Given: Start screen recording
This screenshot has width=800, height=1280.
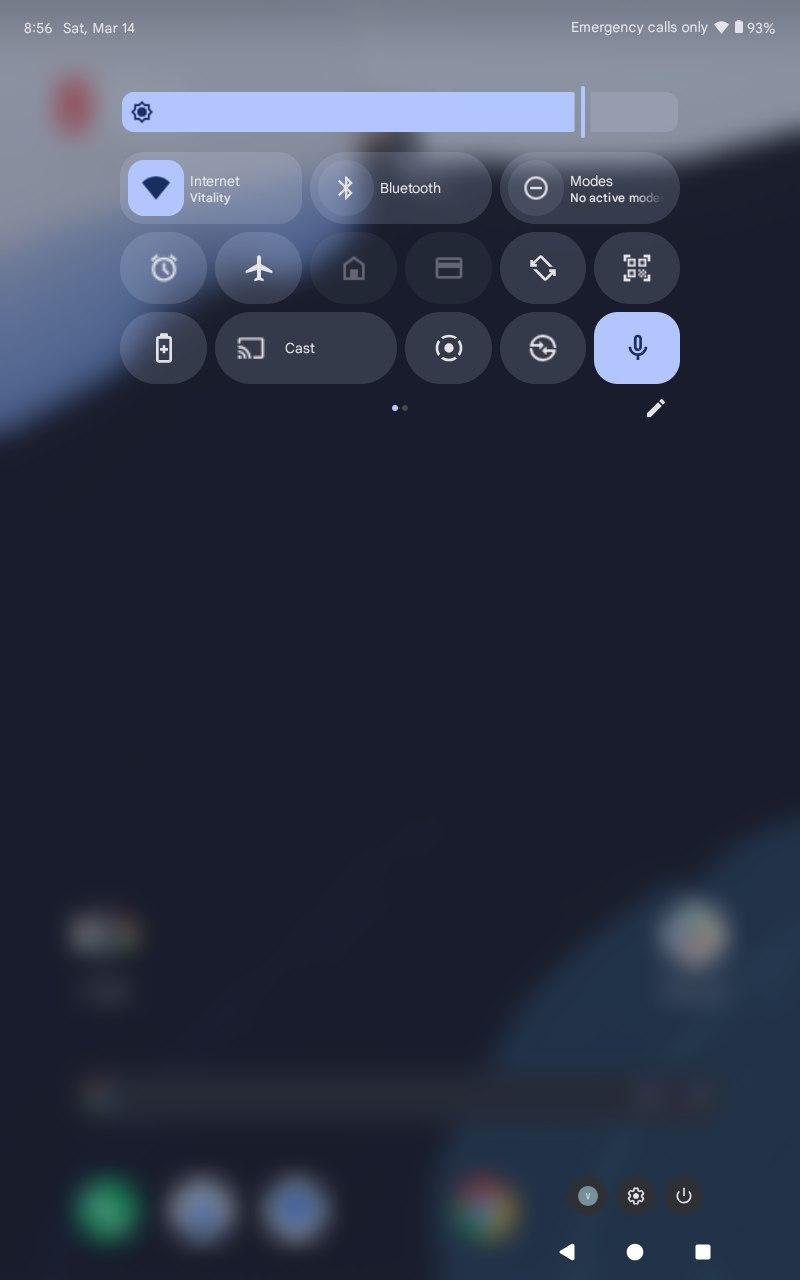Looking at the screenshot, I should (448, 348).
